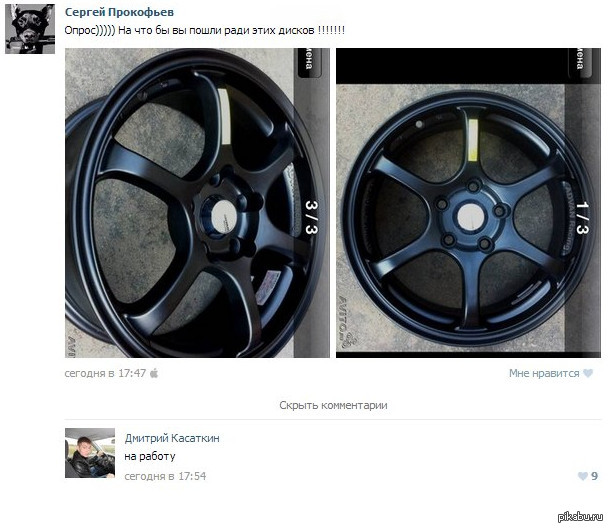Like Дмитрий Касаткин's comment heart
This screenshot has width=608, height=528.
(x=582, y=476)
